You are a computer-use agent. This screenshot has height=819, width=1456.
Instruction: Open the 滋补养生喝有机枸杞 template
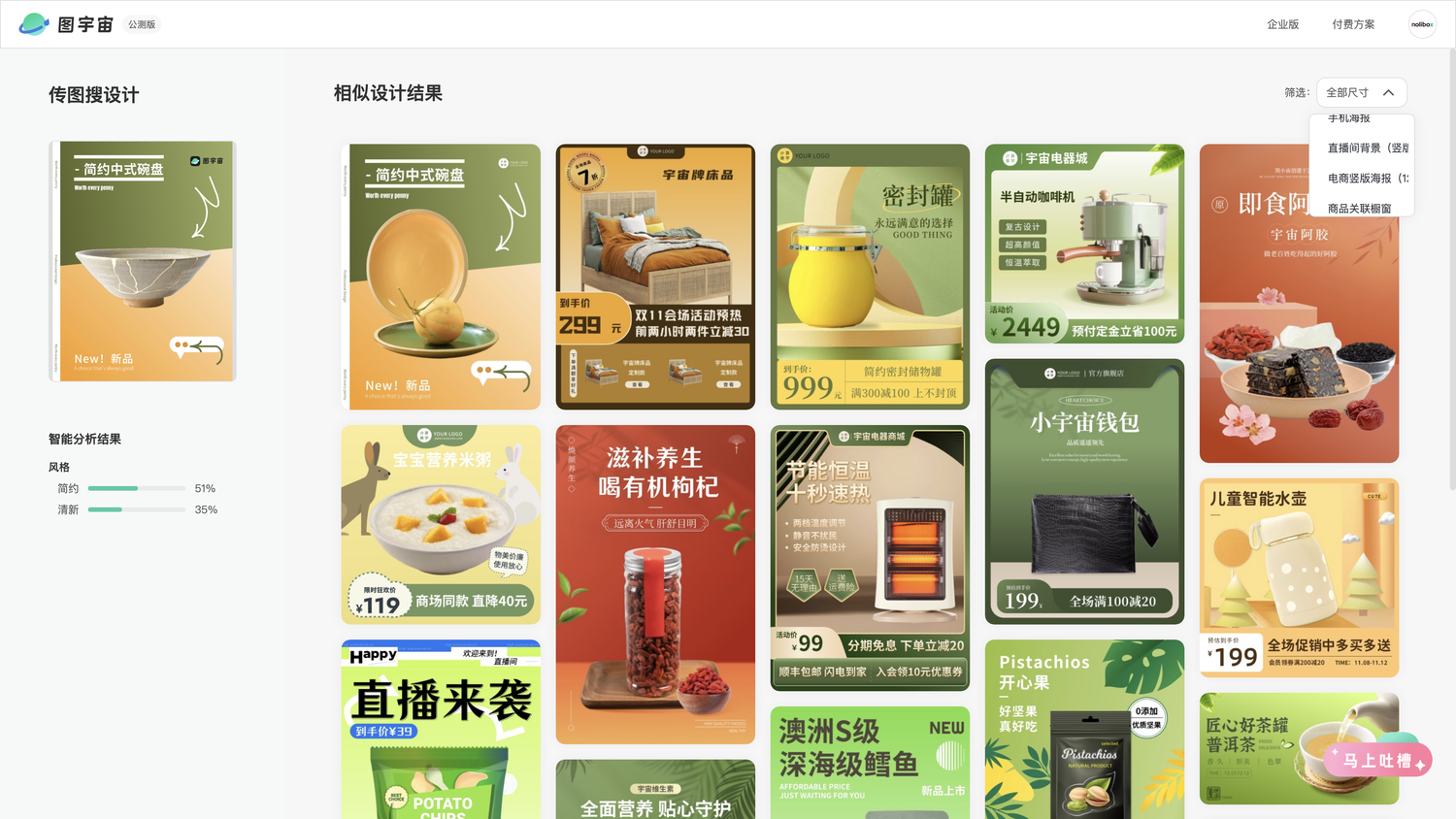(x=655, y=584)
